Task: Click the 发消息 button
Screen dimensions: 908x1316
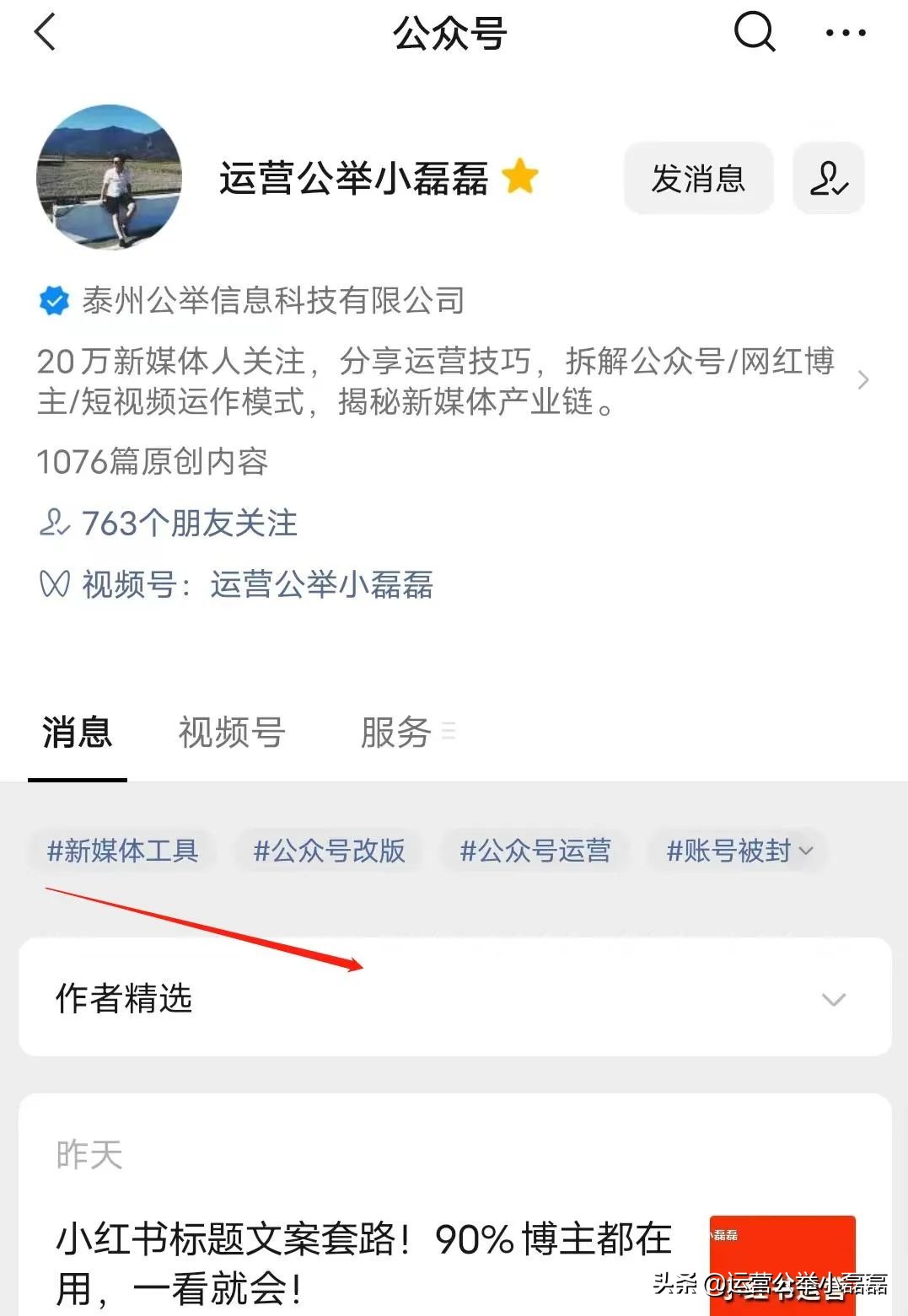Action: [x=698, y=179]
